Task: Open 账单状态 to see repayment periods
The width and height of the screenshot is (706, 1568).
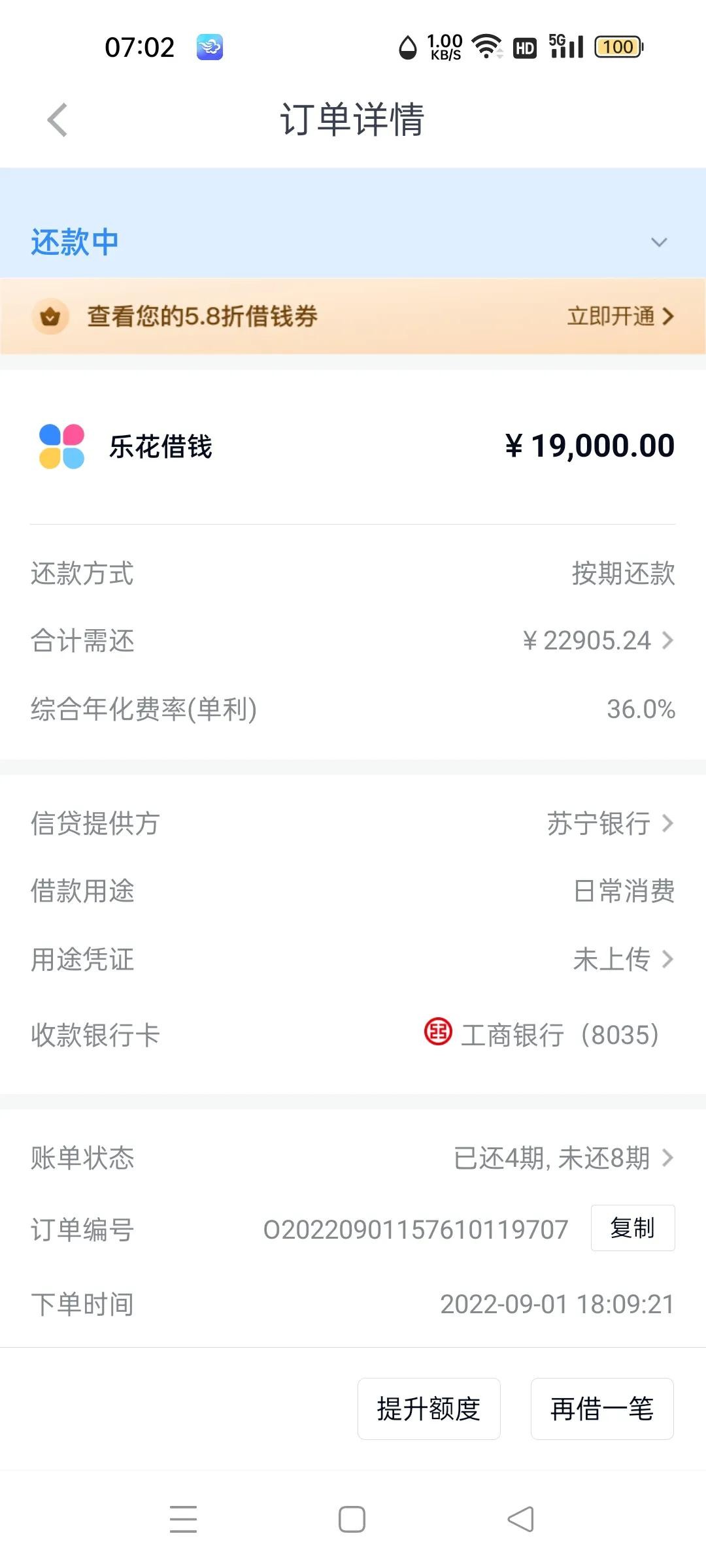Action: 563,1158
